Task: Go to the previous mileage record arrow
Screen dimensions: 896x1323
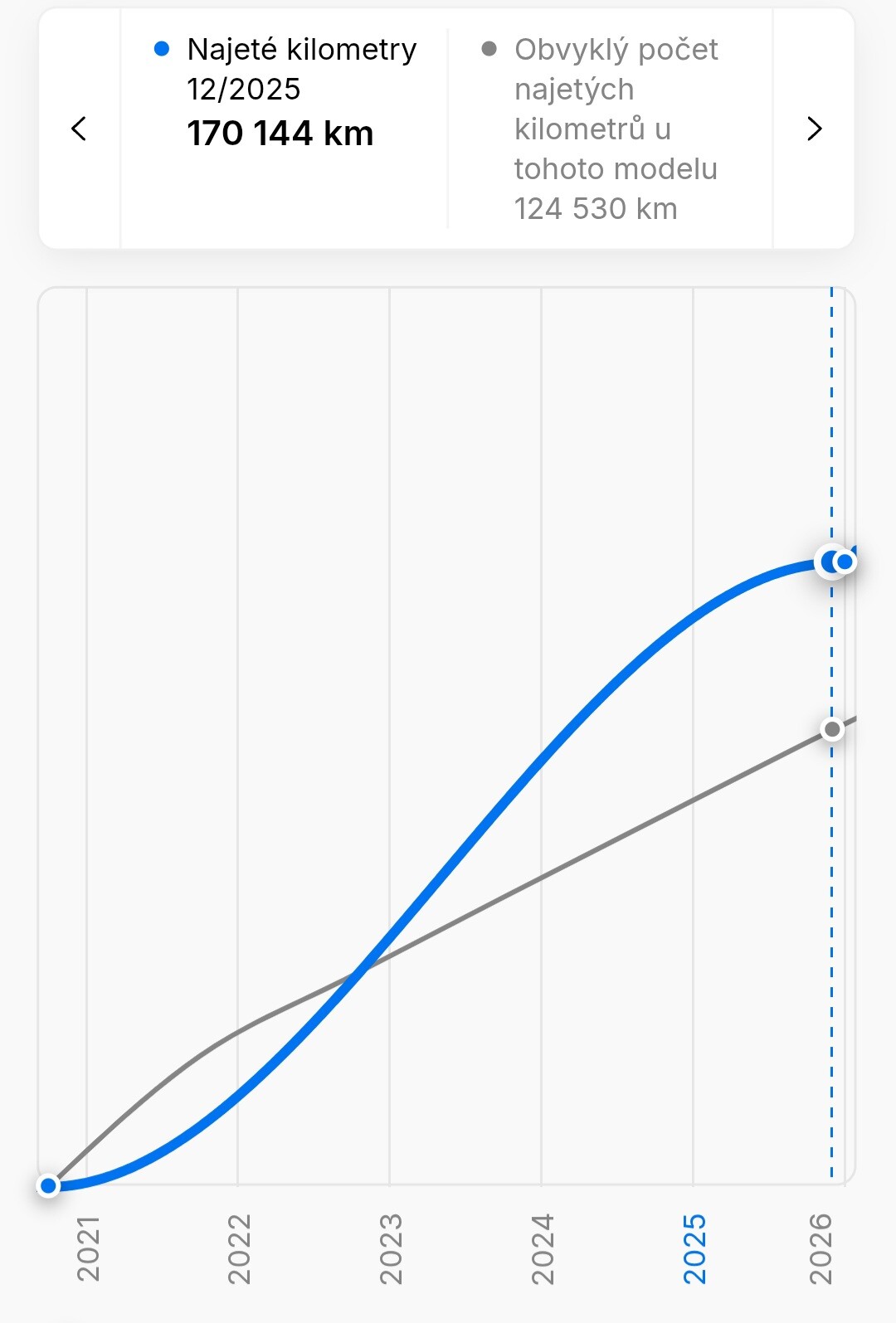Action: pyautogui.click(x=79, y=129)
